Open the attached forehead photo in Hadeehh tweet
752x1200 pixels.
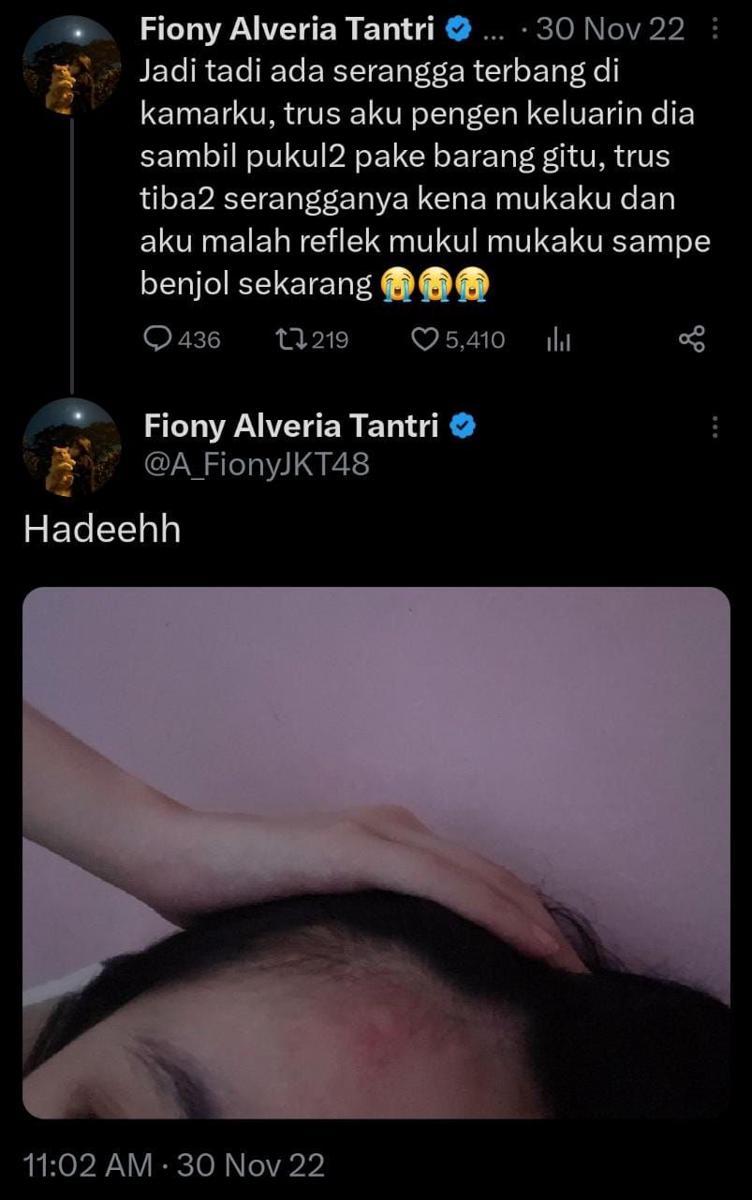tap(376, 852)
